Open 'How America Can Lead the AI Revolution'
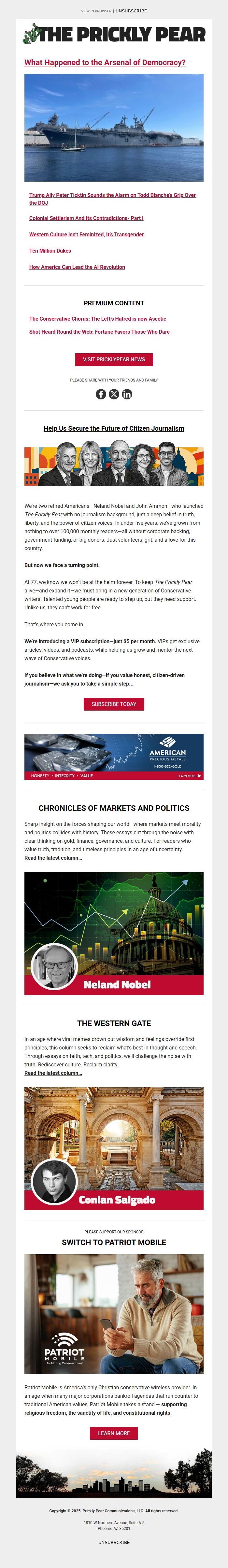Viewport: 228px width, 1568px height. point(77,267)
